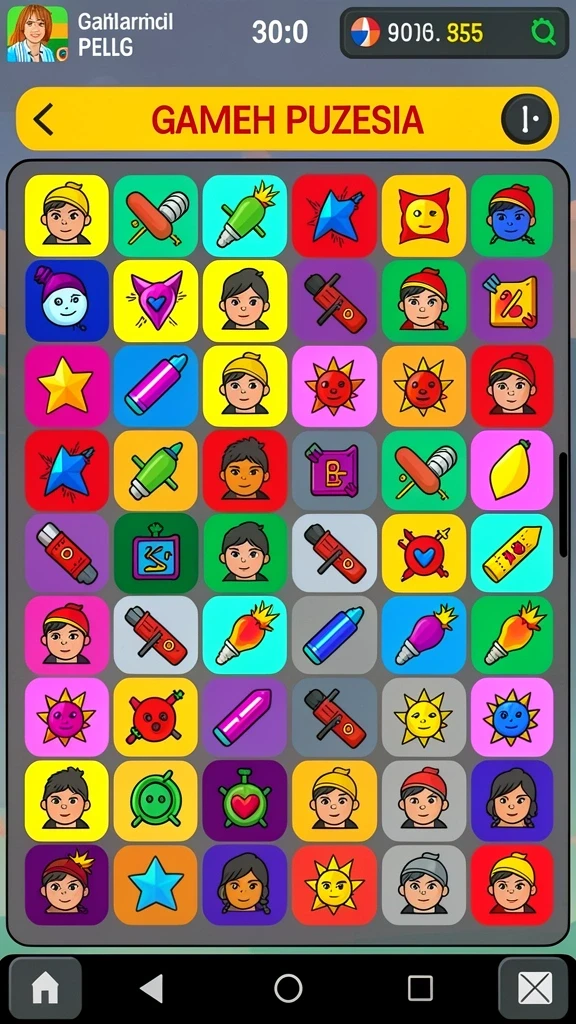Image resolution: width=576 pixels, height=1024 pixels.
Task: Select the blue sun on pink tile
Action: click(511, 716)
